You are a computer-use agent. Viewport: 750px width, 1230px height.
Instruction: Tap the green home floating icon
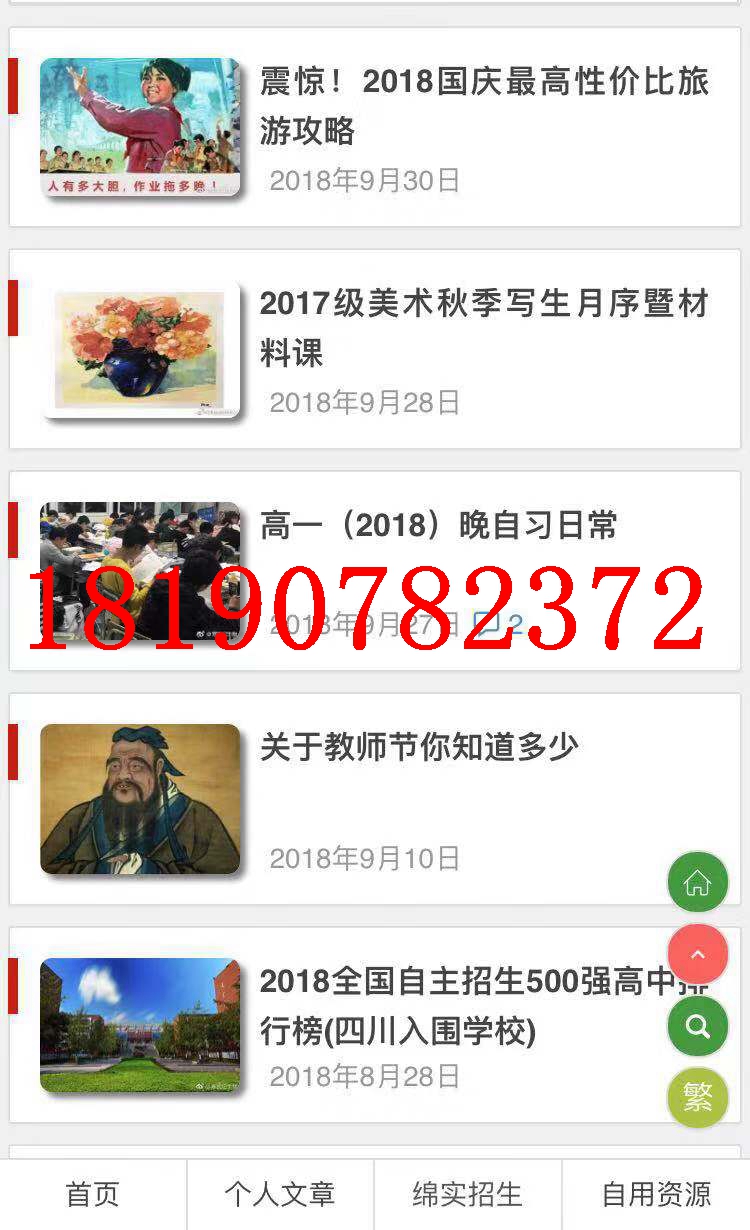[697, 882]
